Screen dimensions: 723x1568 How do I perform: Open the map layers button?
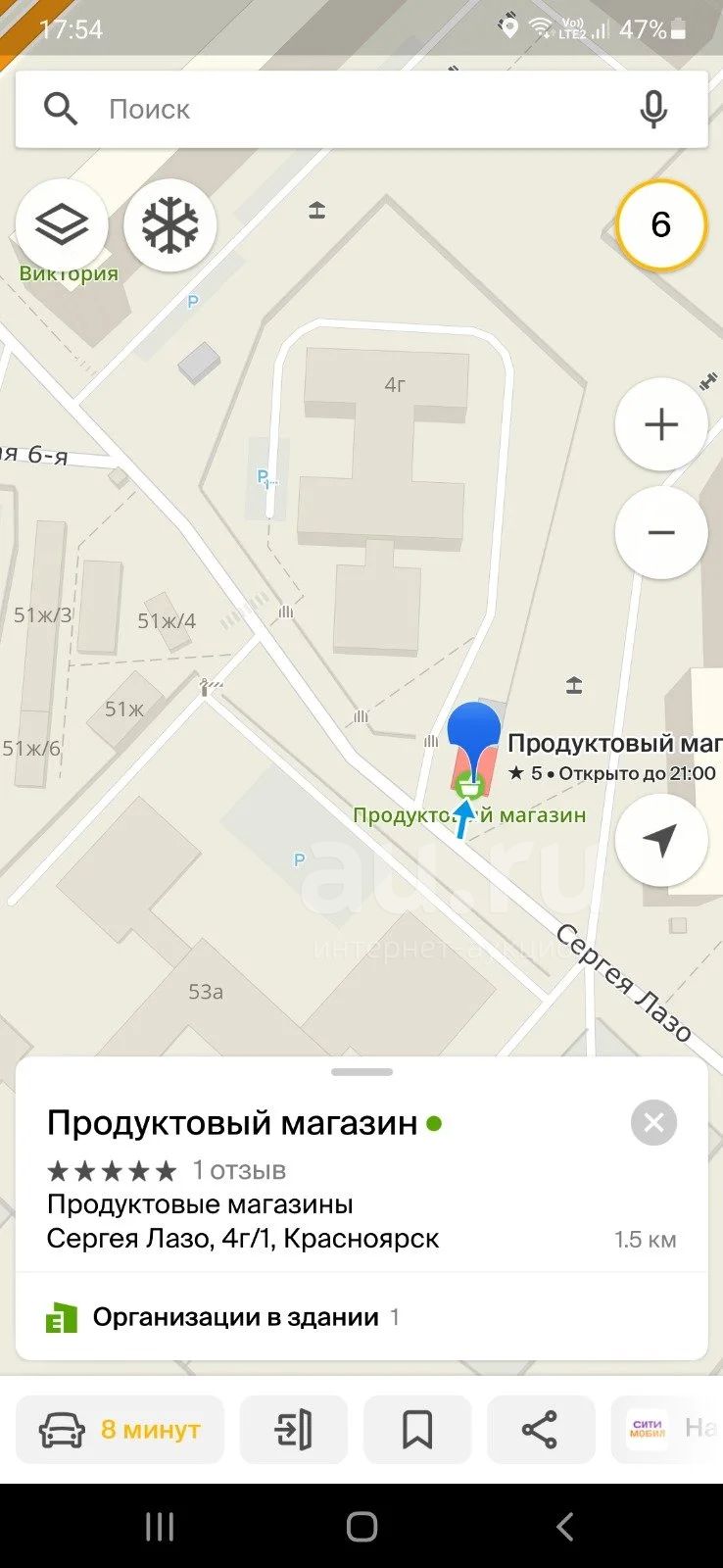pyautogui.click(x=62, y=225)
